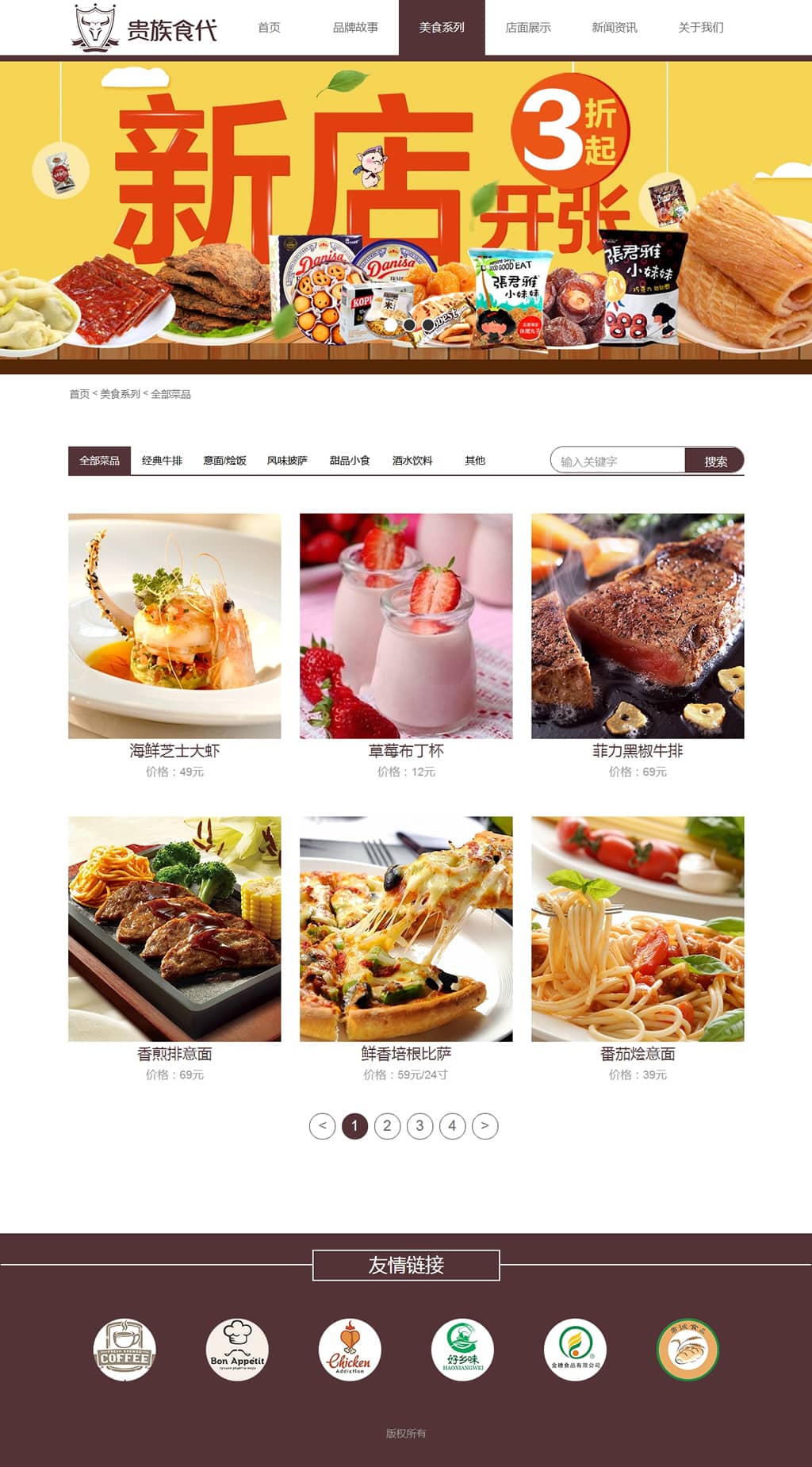Open the 菲力黑椒牛排 dish

click(638, 626)
